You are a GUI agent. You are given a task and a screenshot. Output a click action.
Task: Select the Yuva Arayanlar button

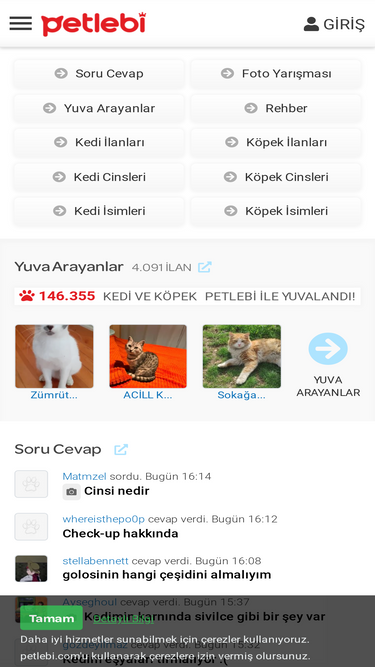click(99, 108)
